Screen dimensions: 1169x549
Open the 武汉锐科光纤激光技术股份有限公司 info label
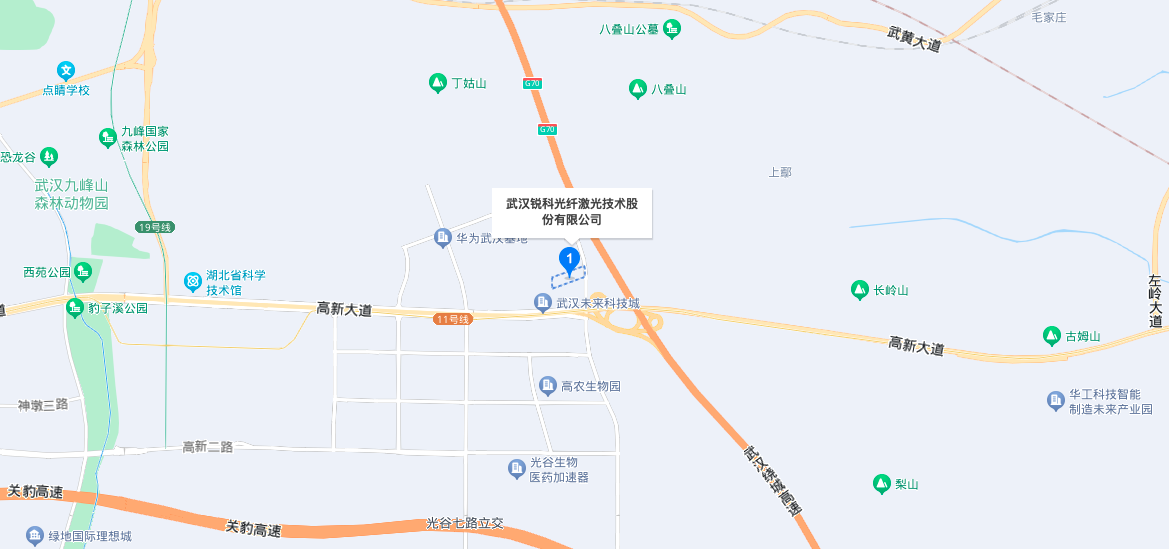(571, 211)
